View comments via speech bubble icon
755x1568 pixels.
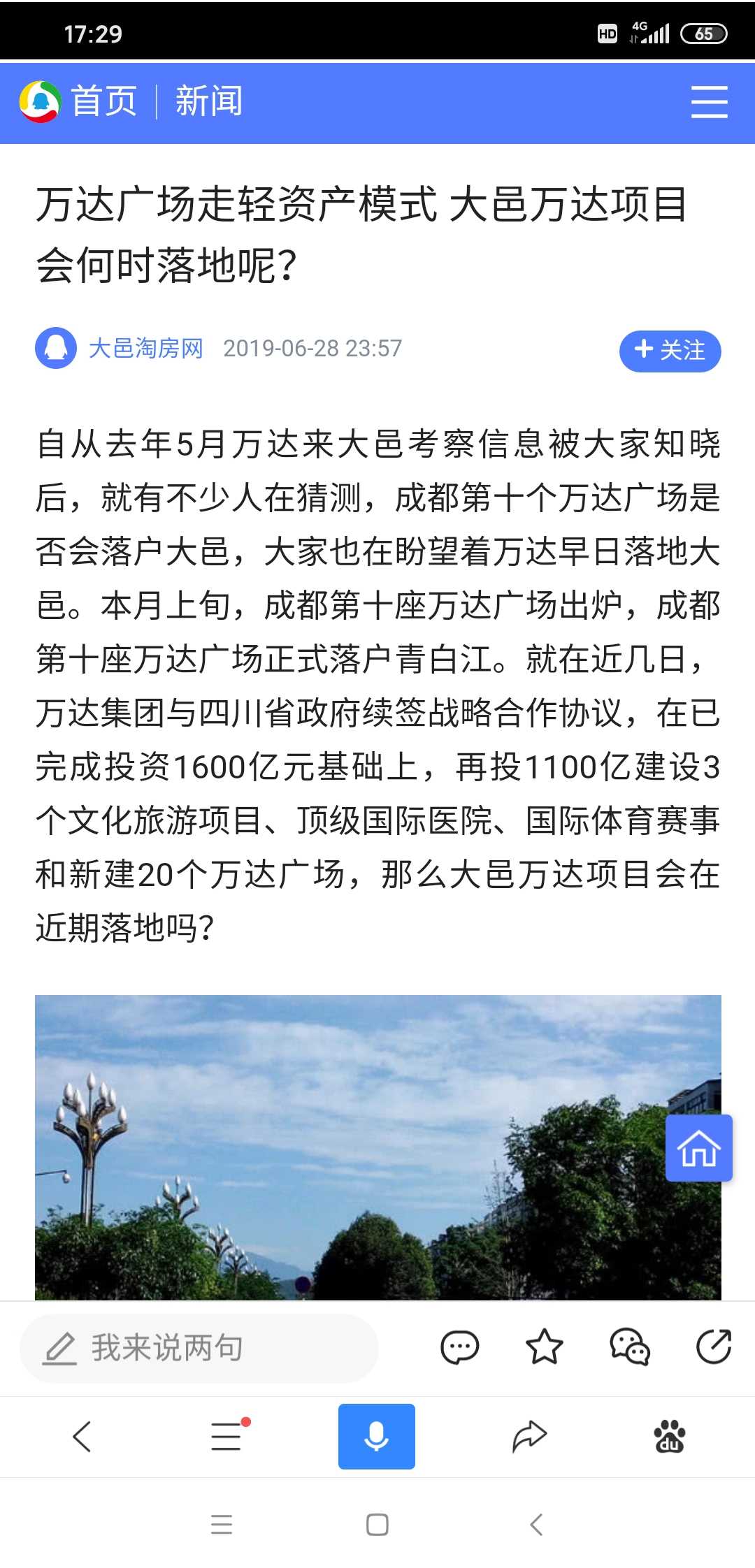(x=459, y=1347)
